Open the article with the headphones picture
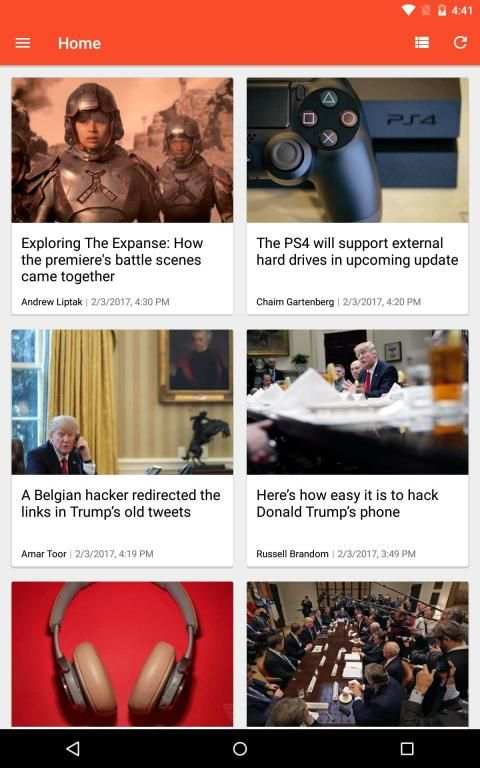The width and height of the screenshot is (480, 768). coord(122,654)
